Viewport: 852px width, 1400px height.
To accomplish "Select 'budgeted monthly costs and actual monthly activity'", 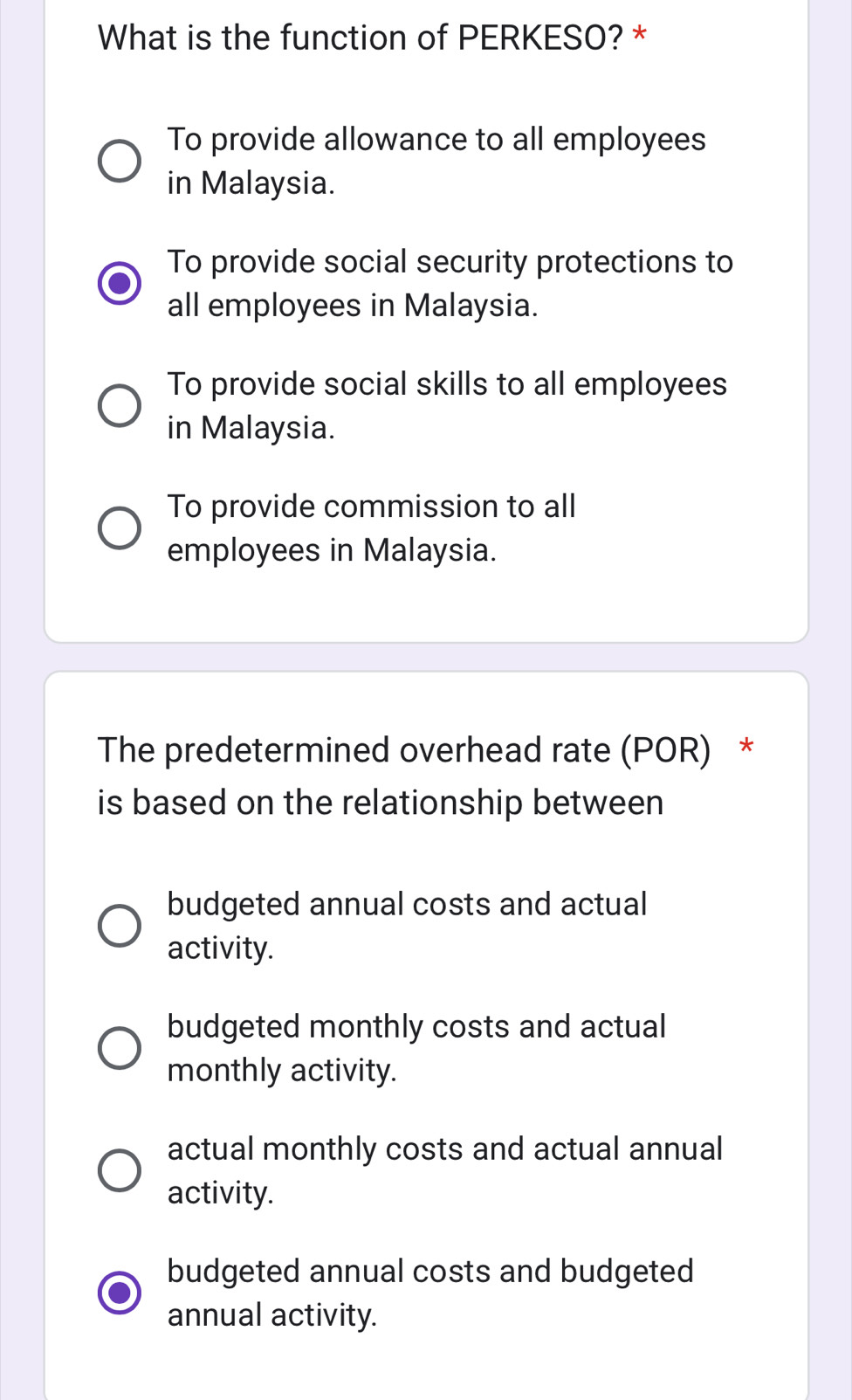I will pyautogui.click(x=119, y=1048).
